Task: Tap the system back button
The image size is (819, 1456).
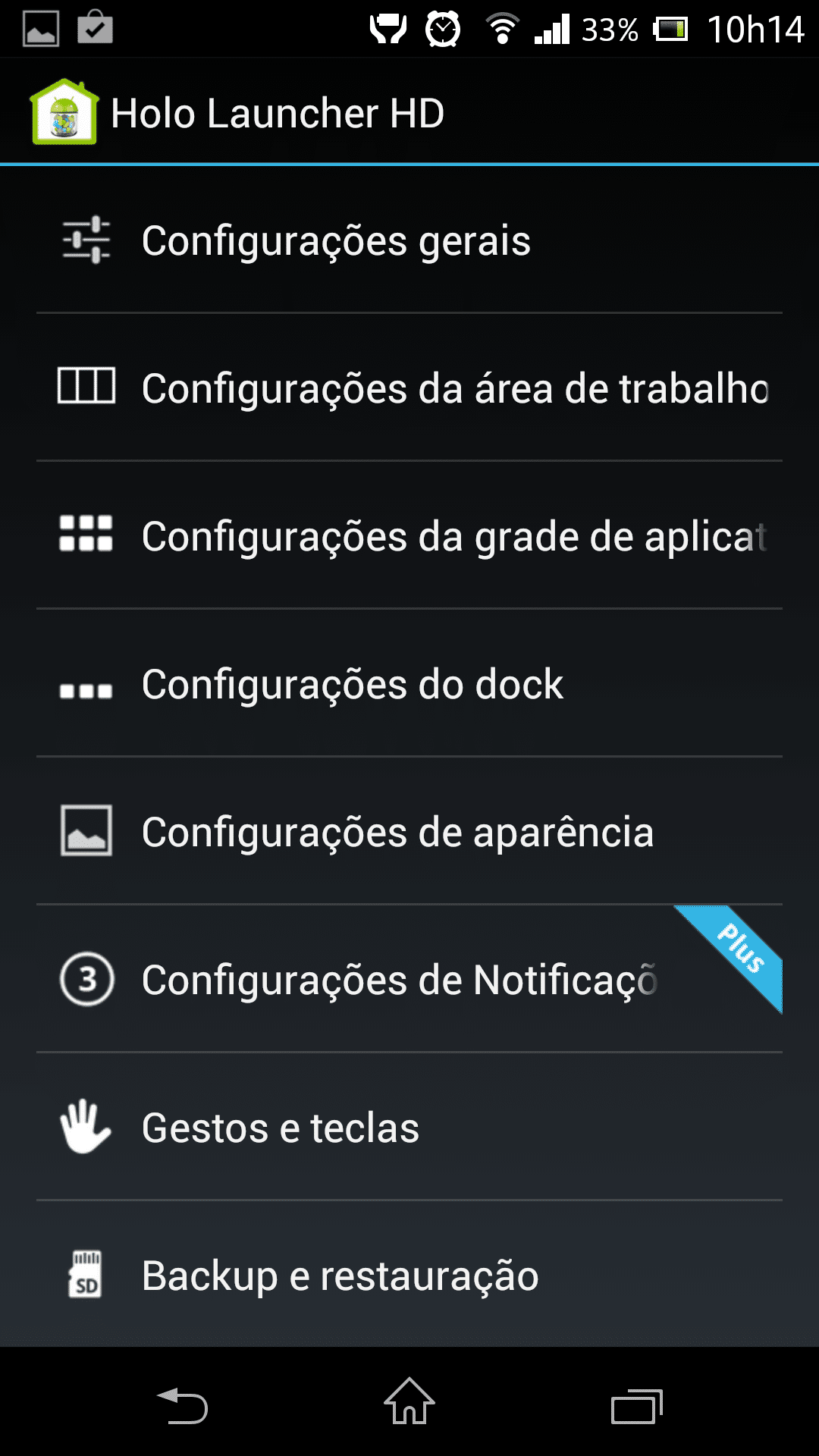Action: 183,1405
